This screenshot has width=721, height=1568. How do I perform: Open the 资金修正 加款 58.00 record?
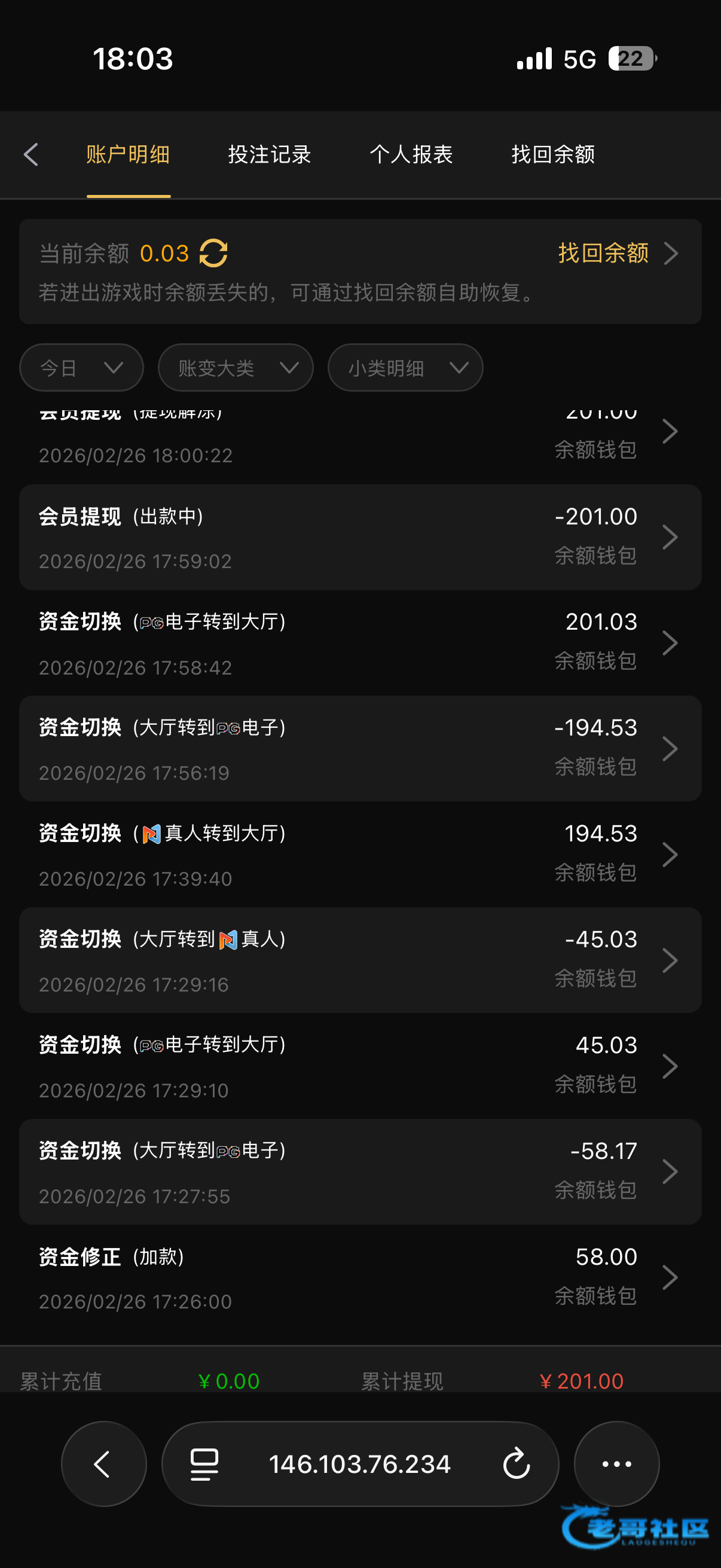click(x=360, y=1277)
